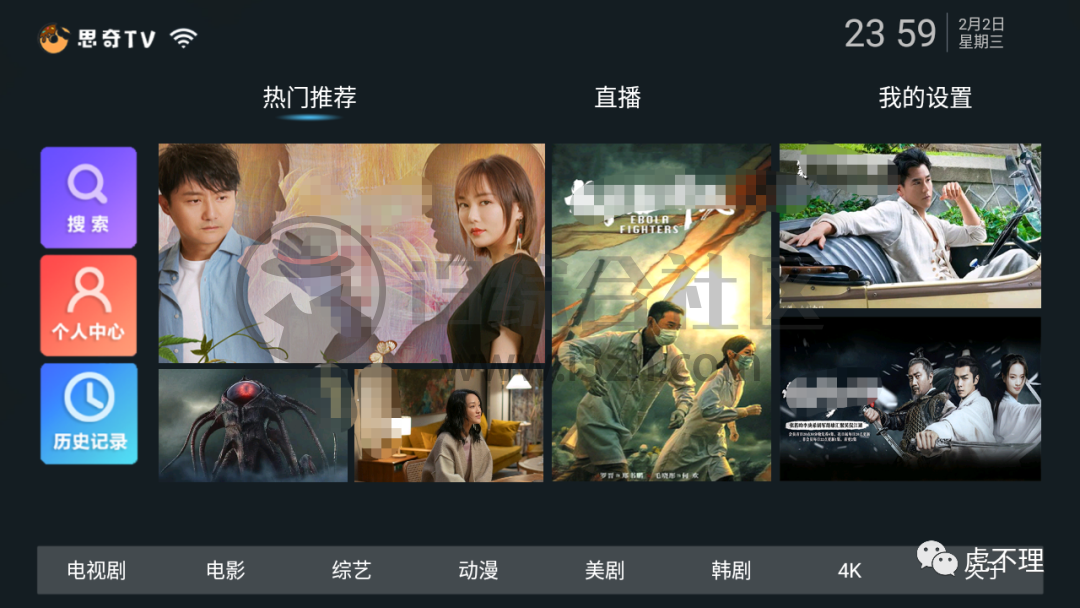Open the alien monster movie tile
This screenshot has height=608, width=1080.
[x=253, y=425]
